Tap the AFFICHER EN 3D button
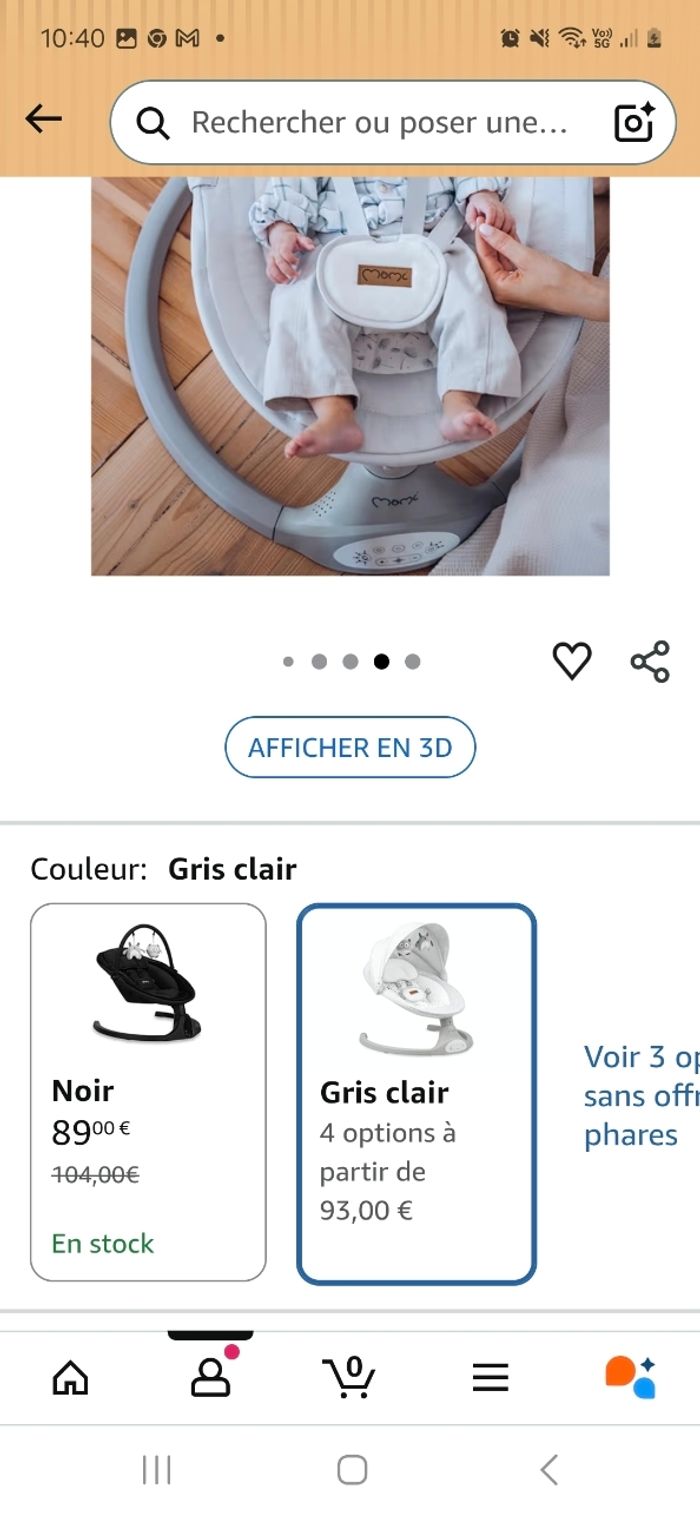This screenshot has height=1517, width=700. click(350, 747)
